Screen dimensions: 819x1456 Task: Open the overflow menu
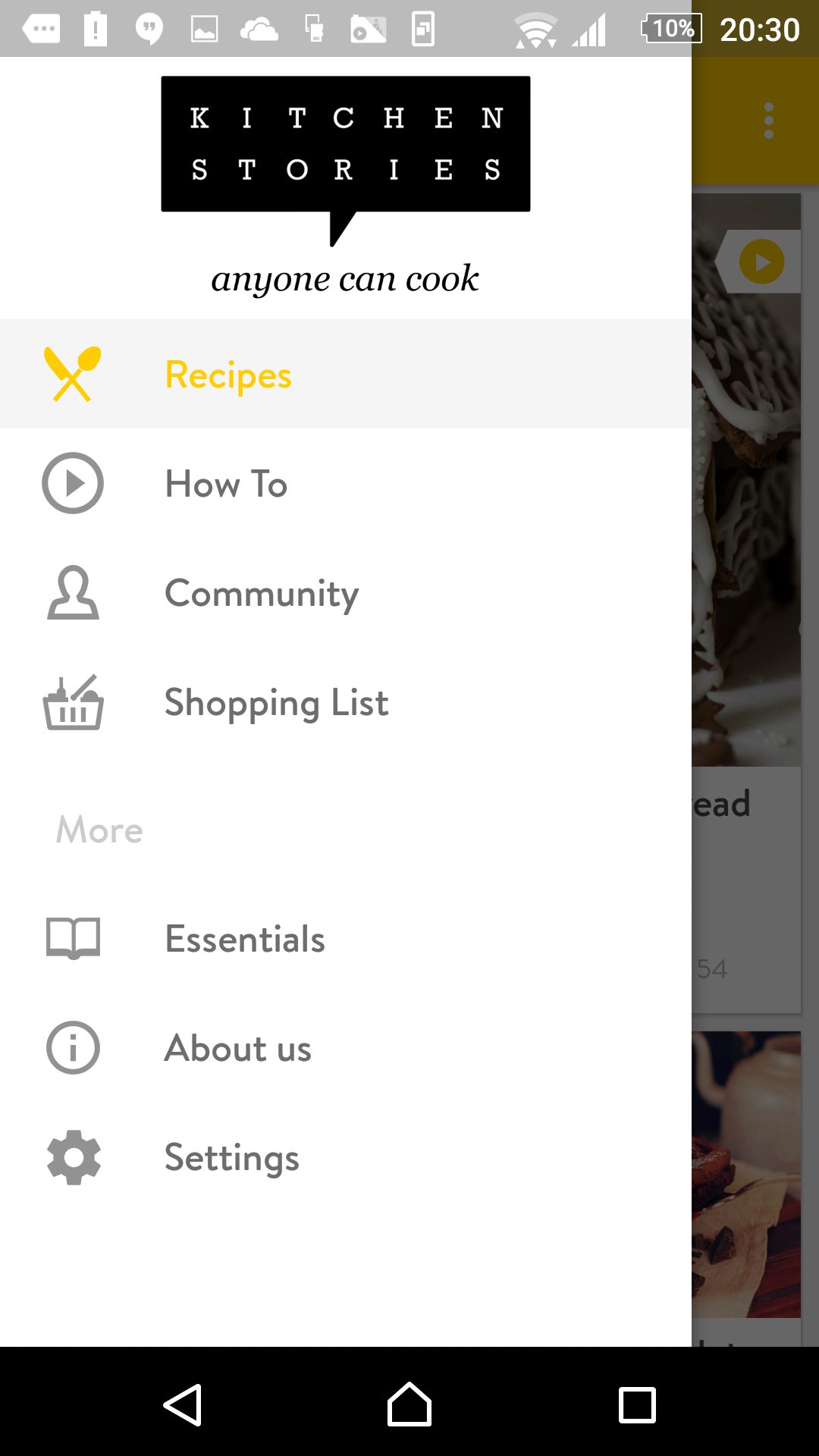click(768, 121)
